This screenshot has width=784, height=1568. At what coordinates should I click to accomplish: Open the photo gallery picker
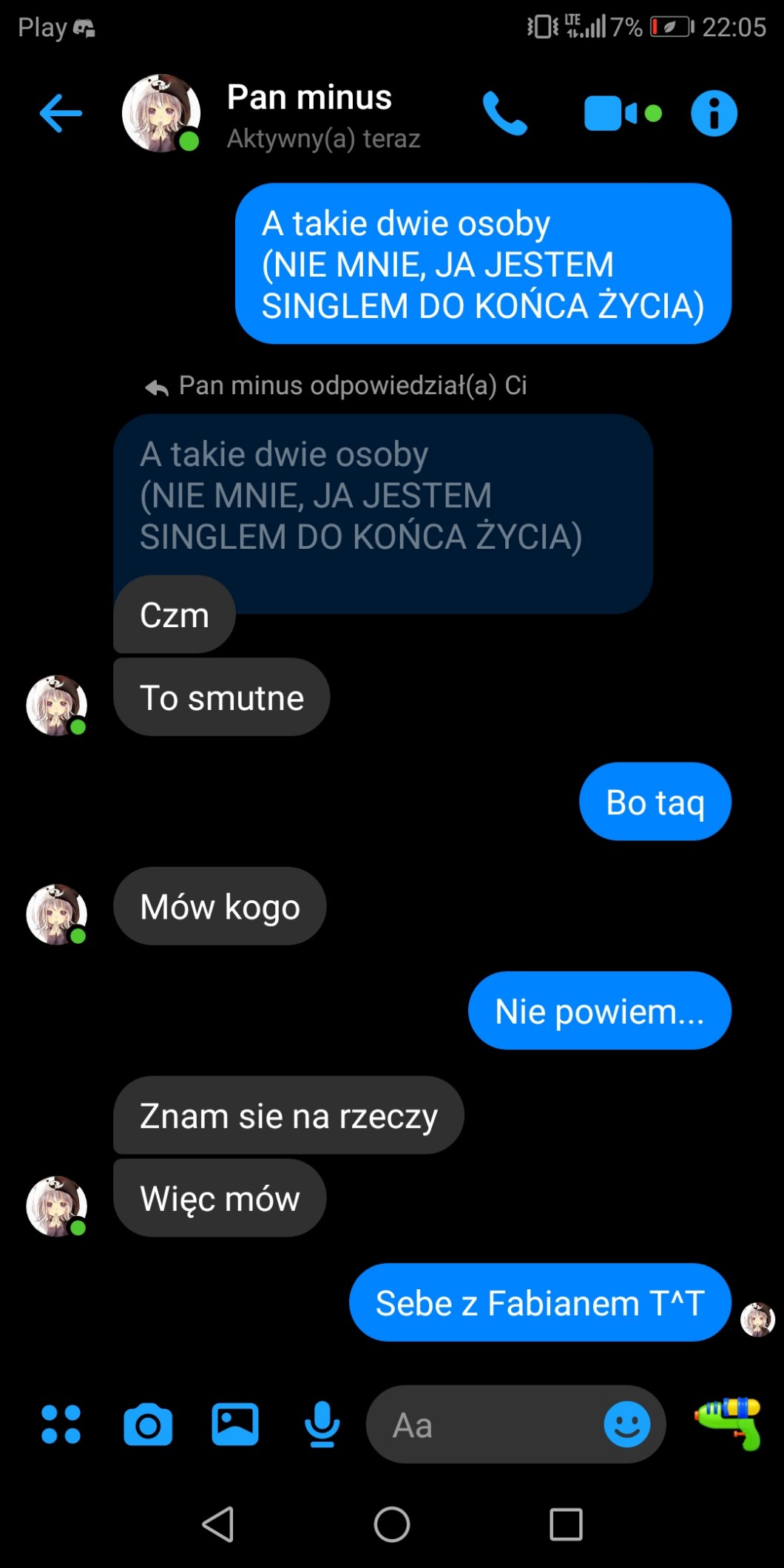[x=235, y=1425]
